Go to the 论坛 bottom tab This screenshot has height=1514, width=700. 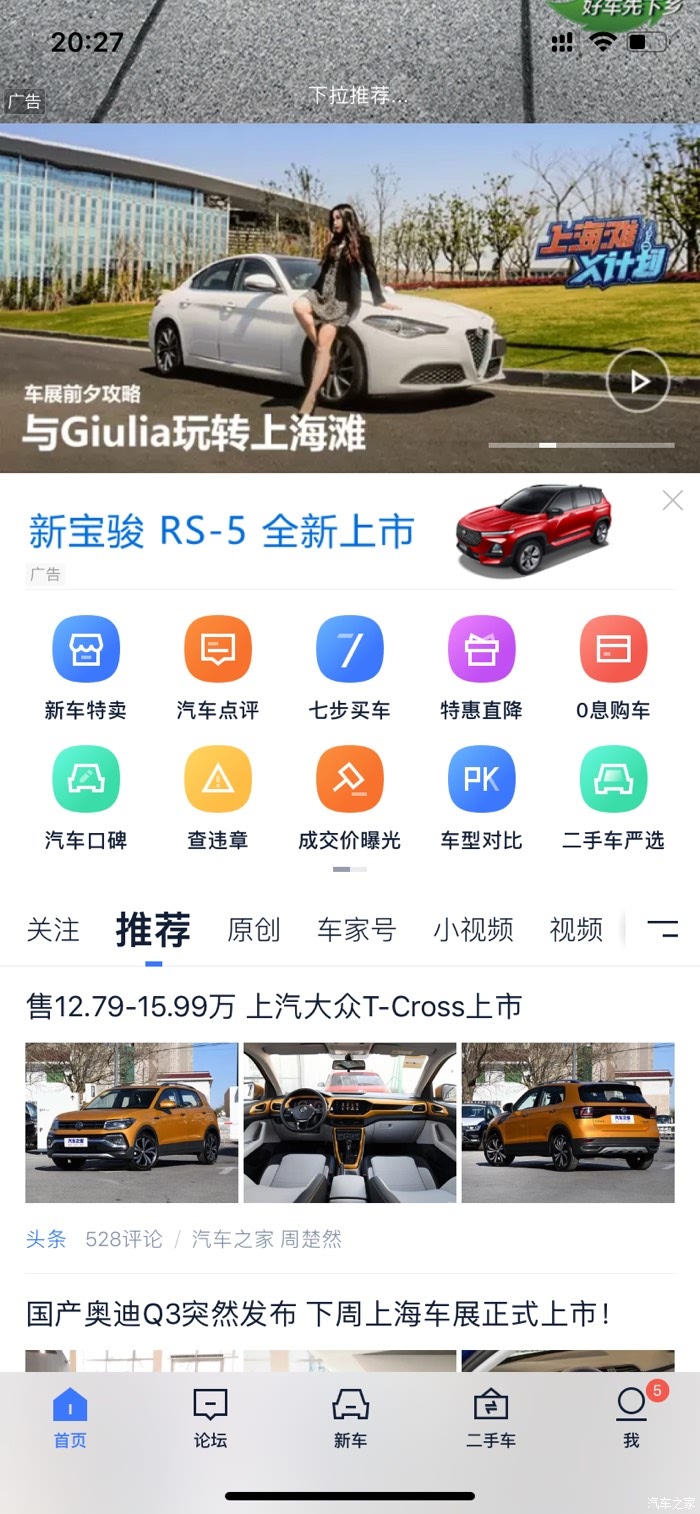210,1418
